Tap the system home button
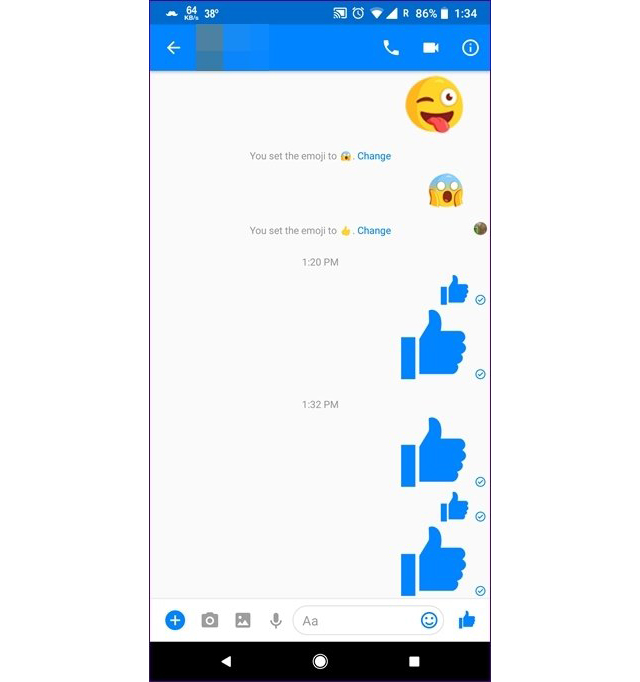640x682 pixels. tap(320, 661)
